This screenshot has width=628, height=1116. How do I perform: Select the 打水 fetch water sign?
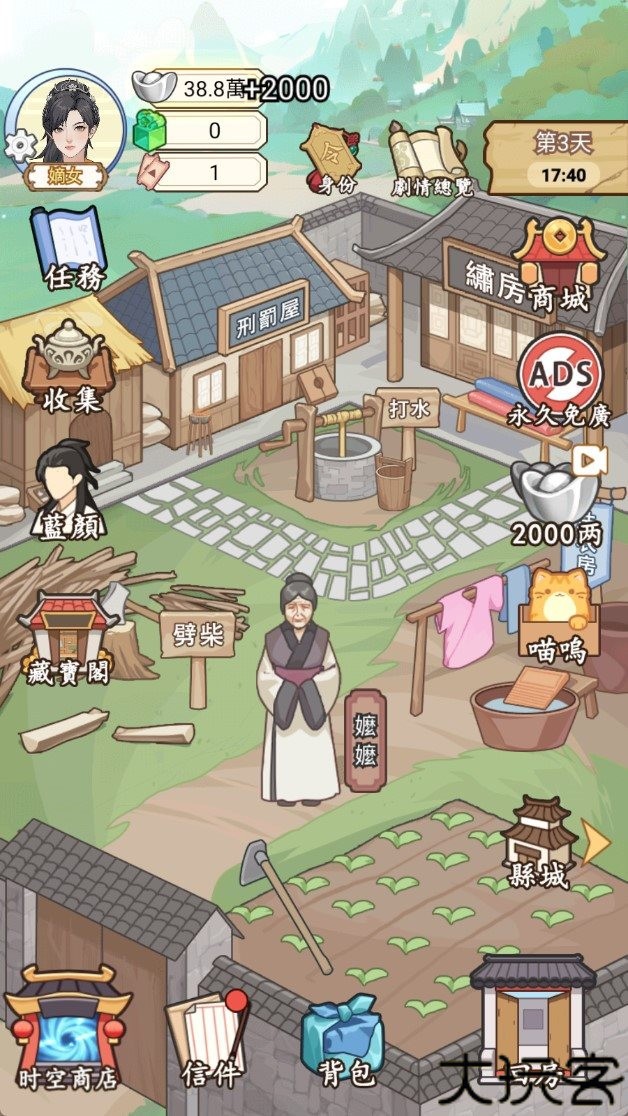click(x=408, y=410)
